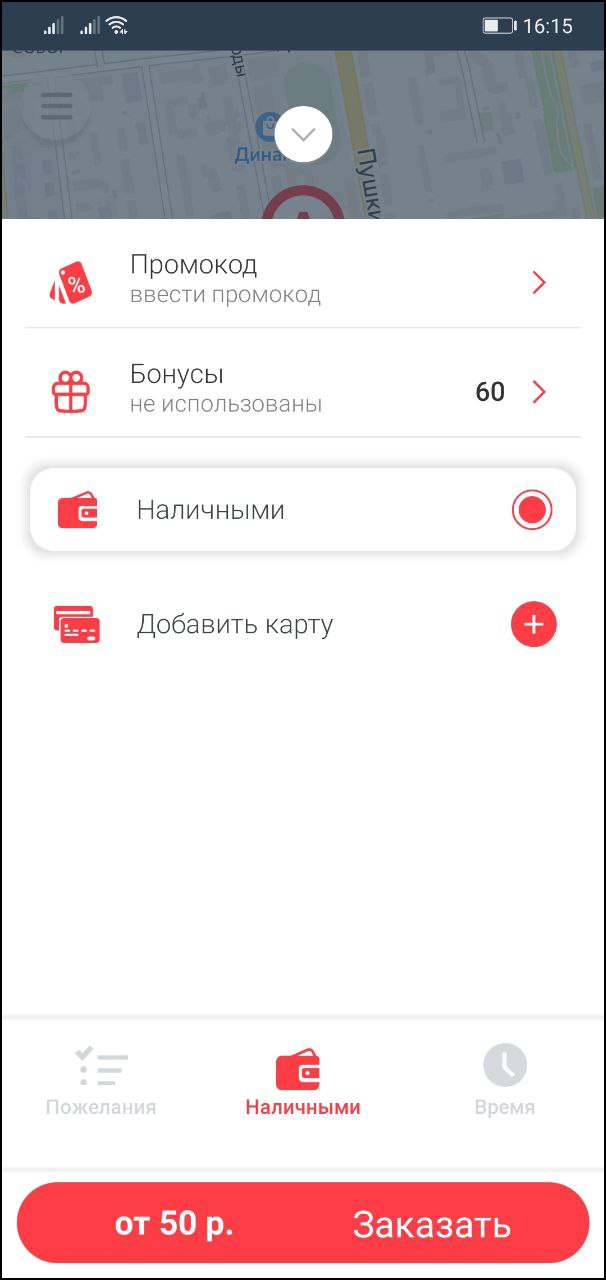The height and width of the screenshot is (1280, 606).
Task: Open the Промокод entry row
Action: [x=302, y=280]
